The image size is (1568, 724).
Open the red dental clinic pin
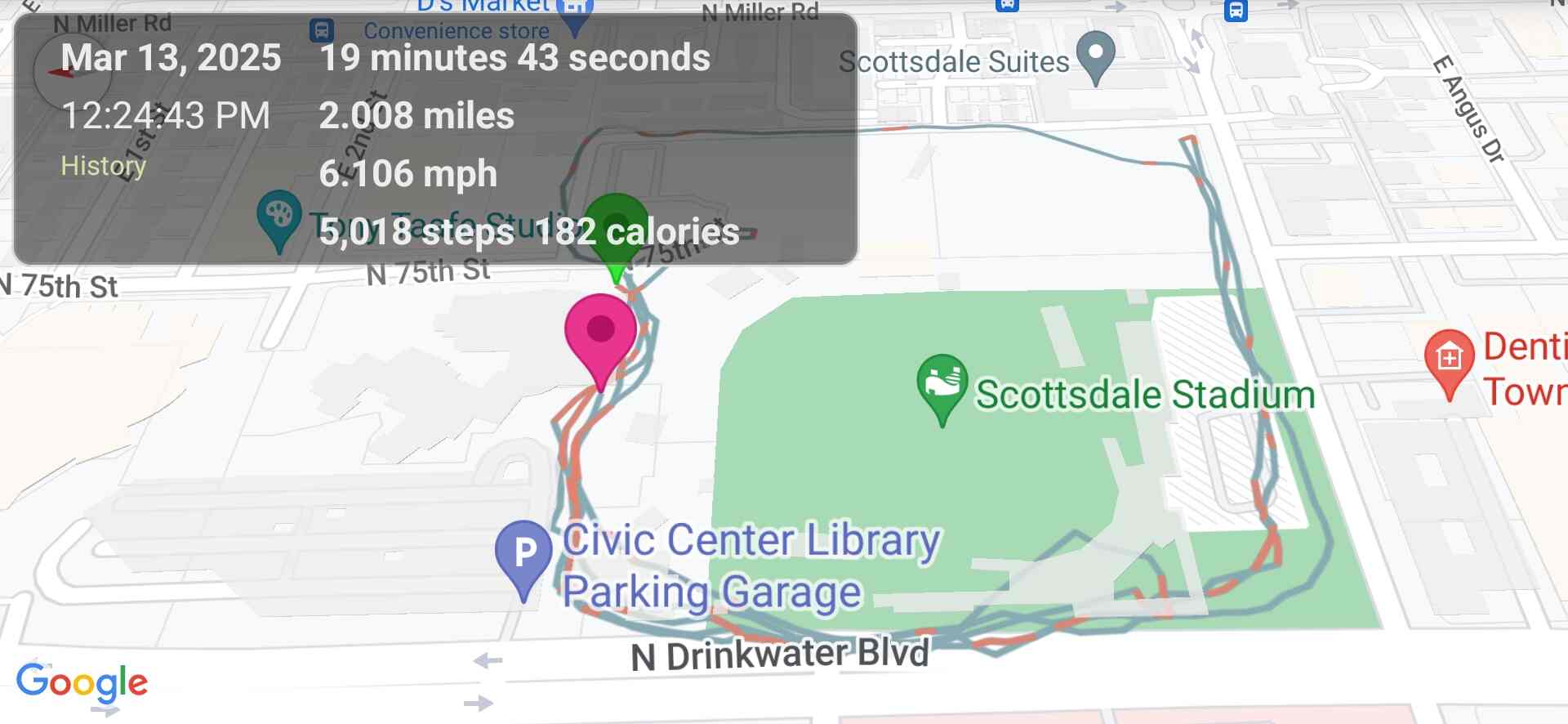pyautogui.click(x=1449, y=360)
